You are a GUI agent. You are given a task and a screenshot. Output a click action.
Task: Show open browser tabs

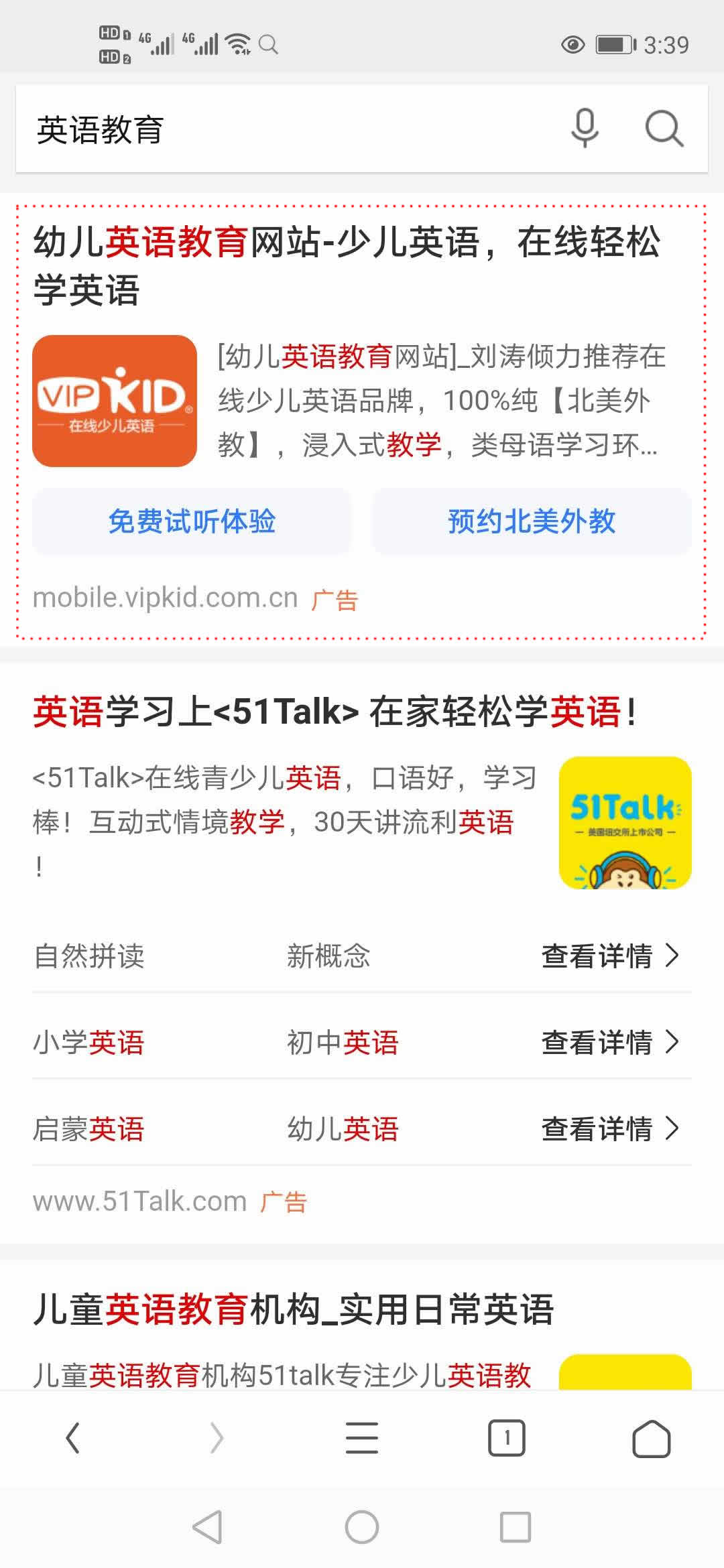507,1438
